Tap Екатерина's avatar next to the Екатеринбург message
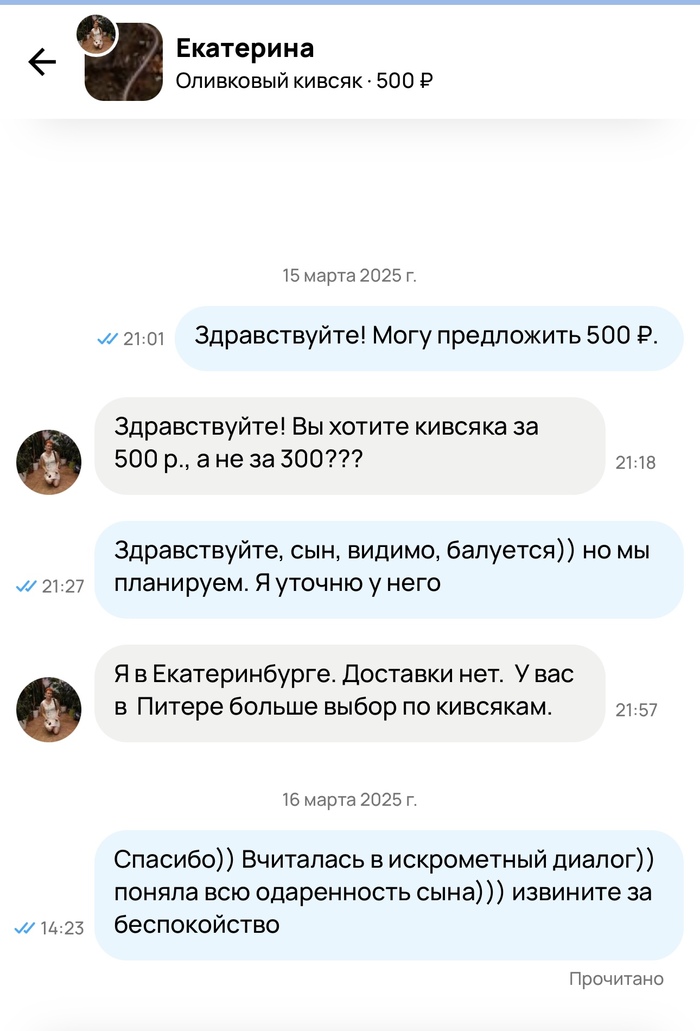The width and height of the screenshot is (700, 1031). [x=48, y=709]
